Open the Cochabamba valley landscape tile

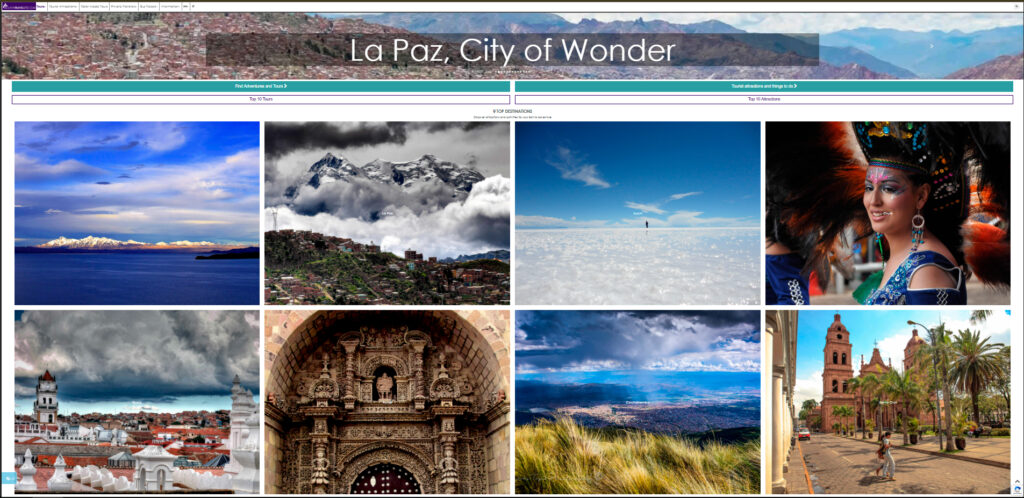point(637,401)
